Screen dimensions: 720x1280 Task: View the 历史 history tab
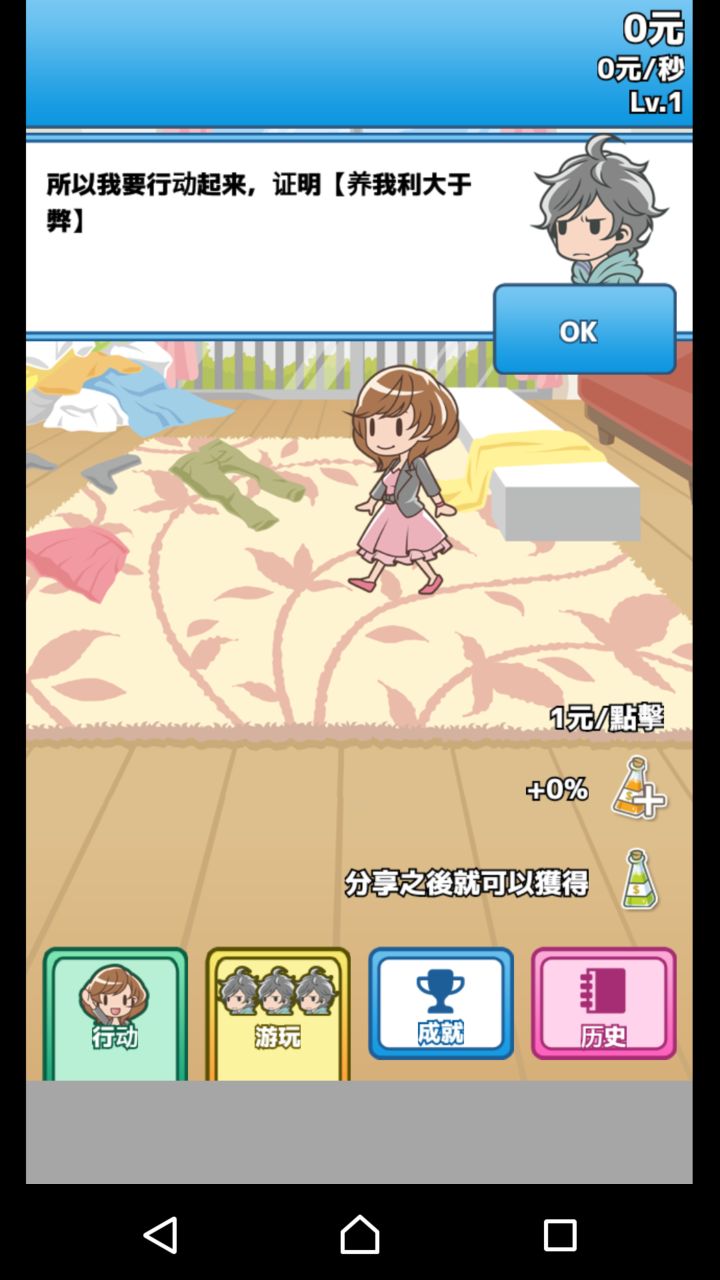(x=604, y=1003)
